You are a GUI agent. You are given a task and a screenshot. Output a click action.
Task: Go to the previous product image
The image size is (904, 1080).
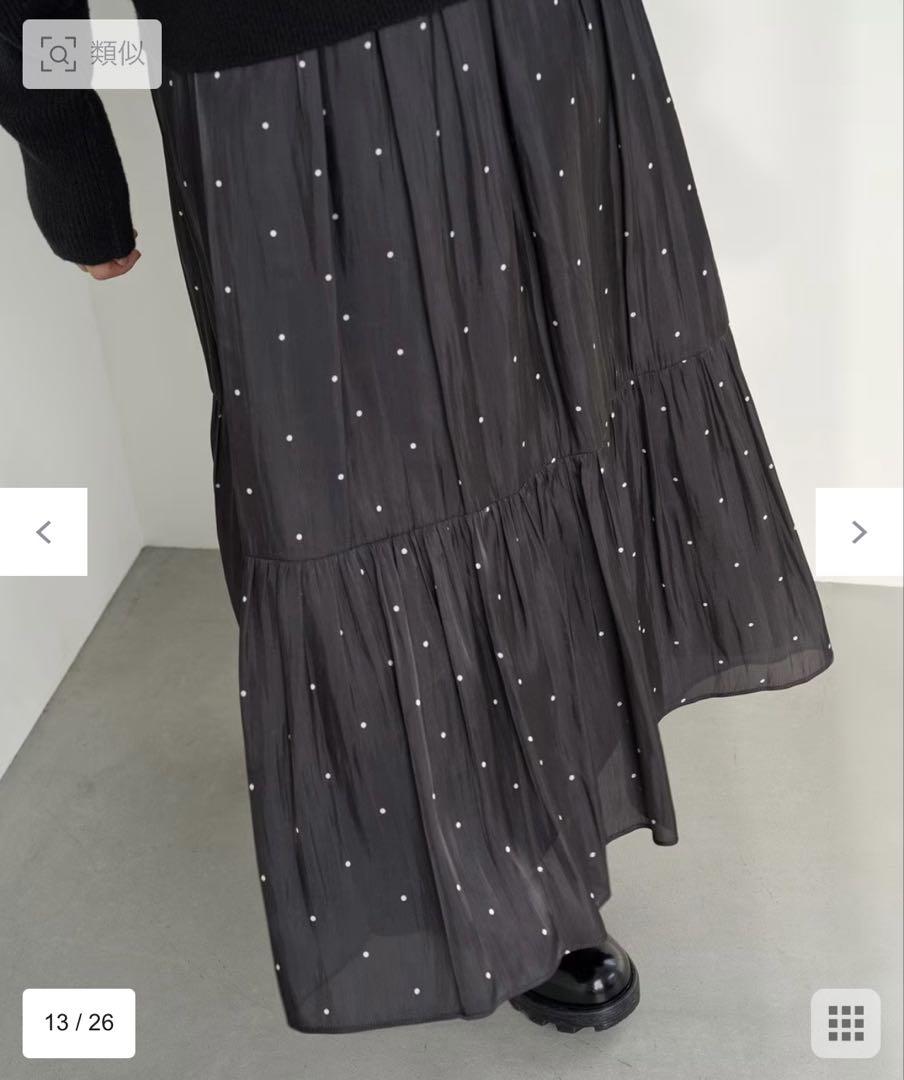pos(43,532)
